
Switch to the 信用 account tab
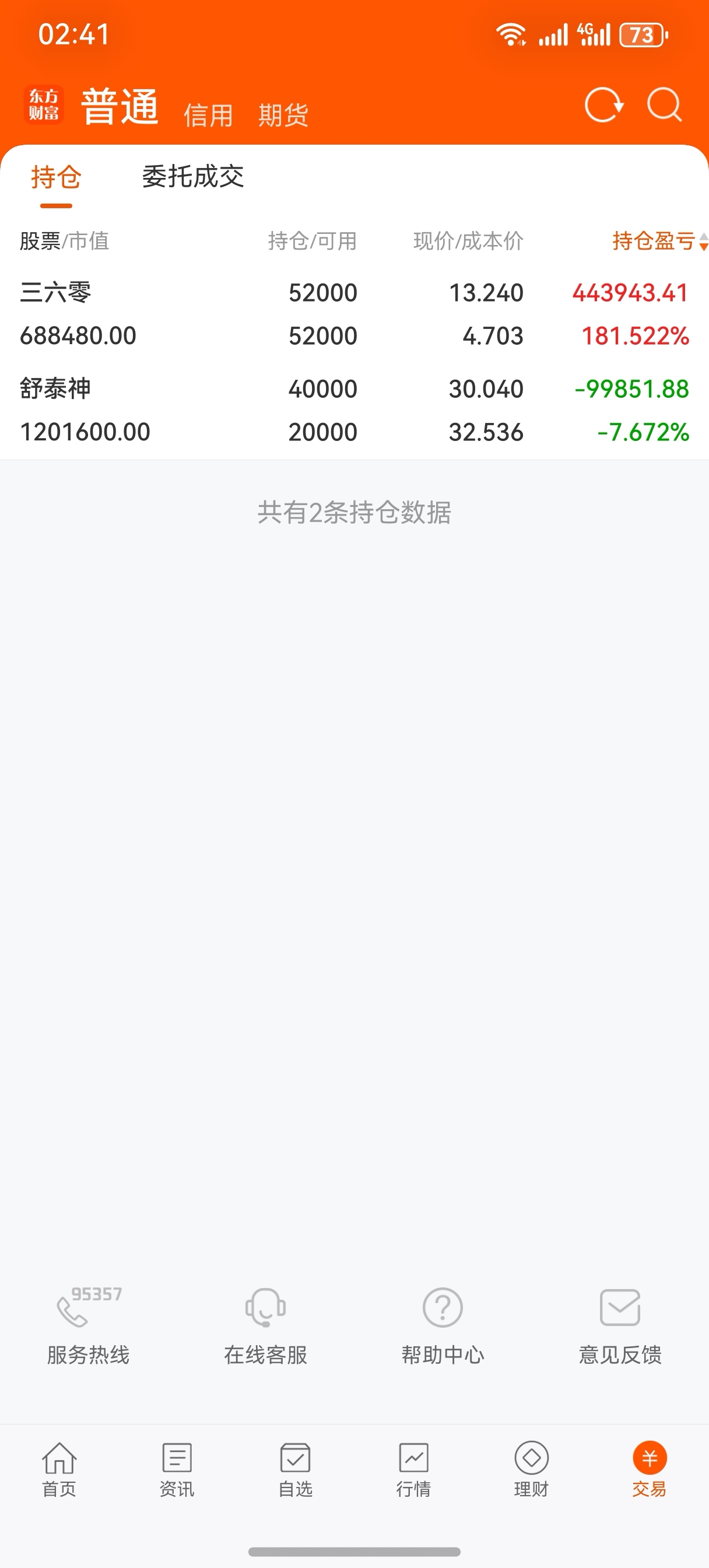tap(208, 114)
